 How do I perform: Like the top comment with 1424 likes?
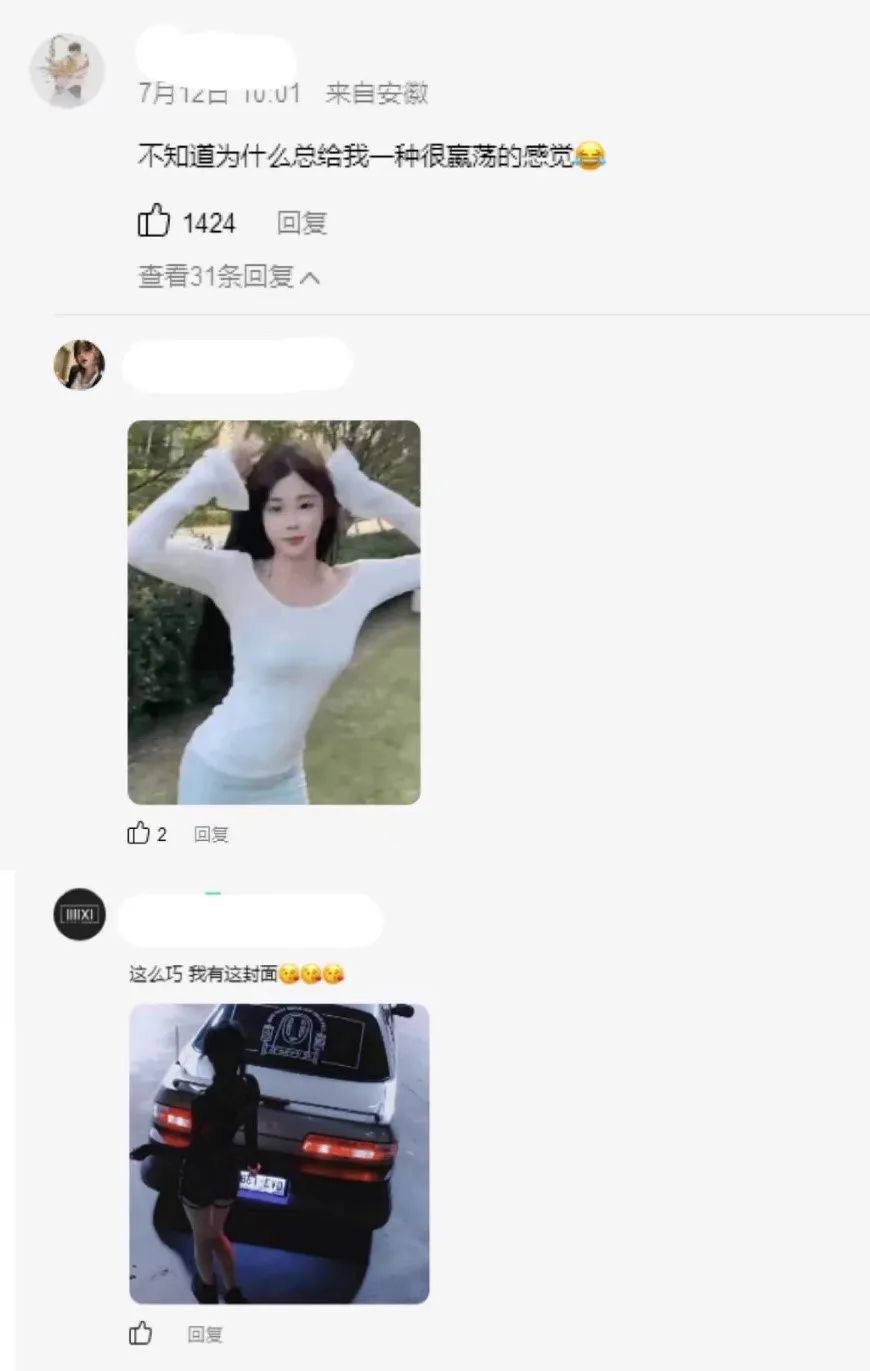[x=153, y=222]
